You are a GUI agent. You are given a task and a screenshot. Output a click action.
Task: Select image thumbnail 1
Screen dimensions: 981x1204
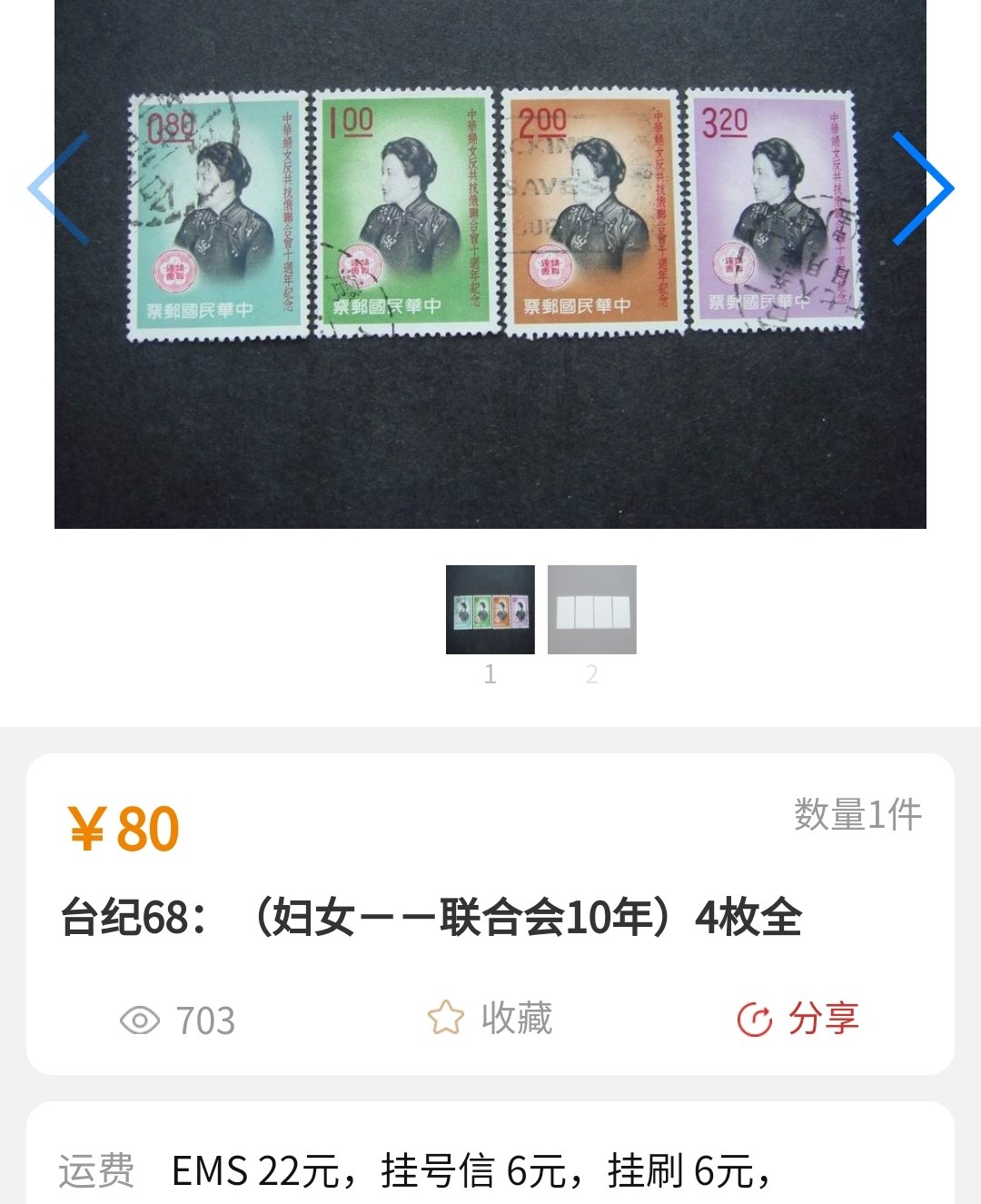tap(490, 610)
